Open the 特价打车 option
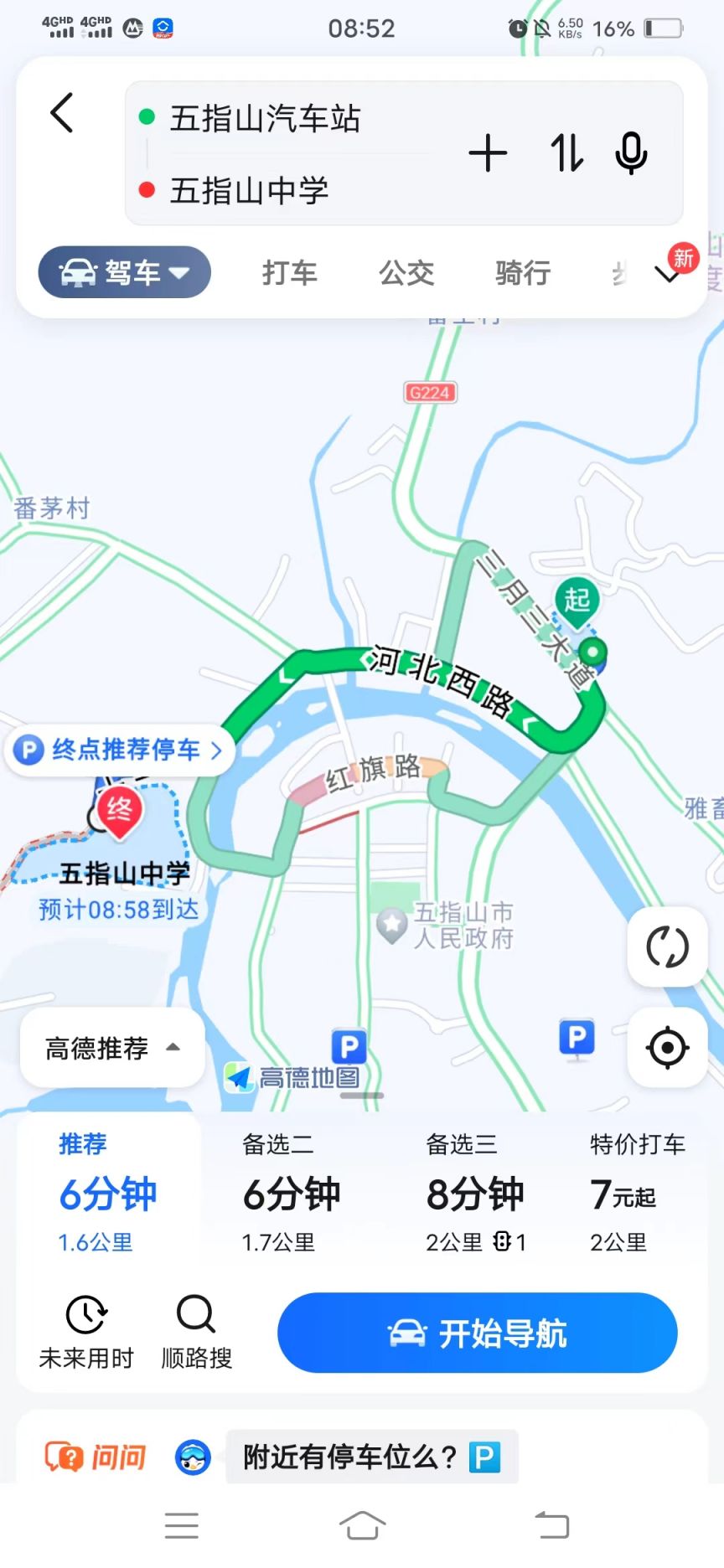724x1568 pixels. [x=635, y=1194]
